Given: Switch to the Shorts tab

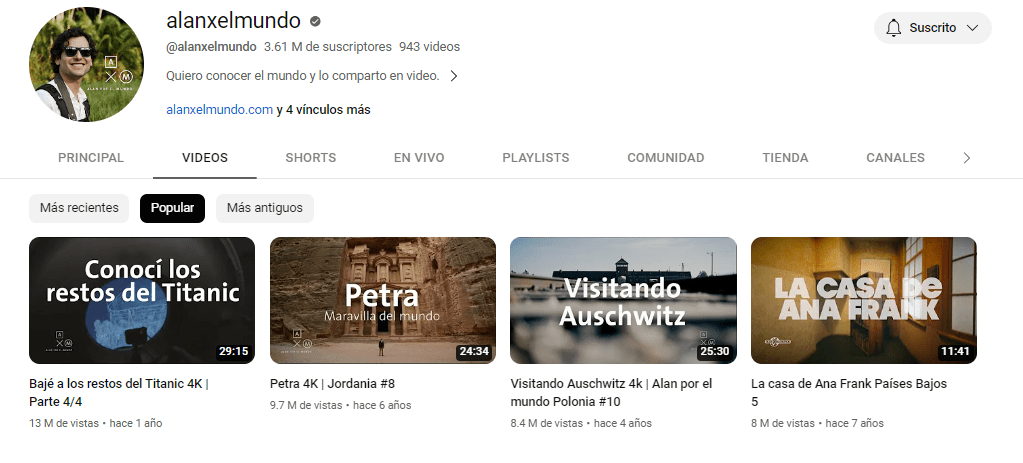Looking at the screenshot, I should (x=310, y=158).
